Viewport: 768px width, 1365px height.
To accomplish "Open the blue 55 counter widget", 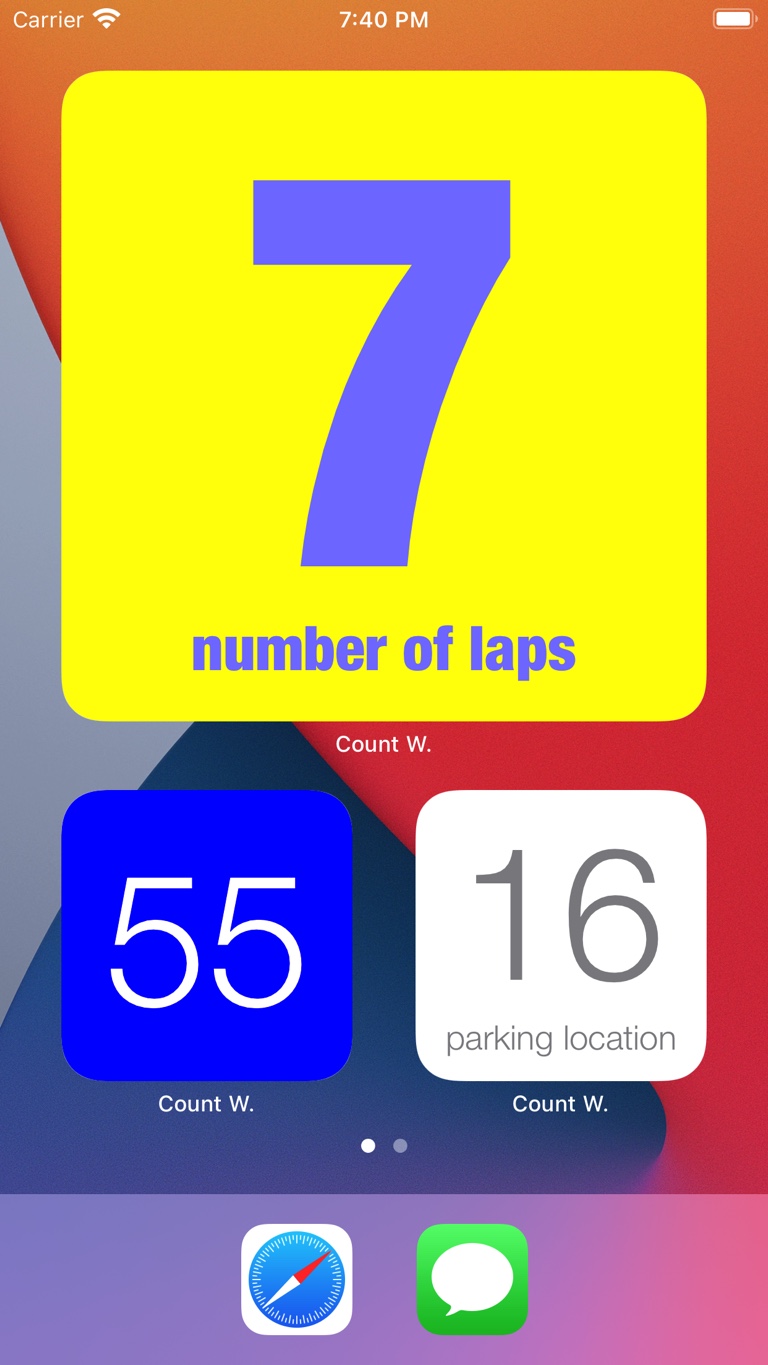I will point(207,936).
